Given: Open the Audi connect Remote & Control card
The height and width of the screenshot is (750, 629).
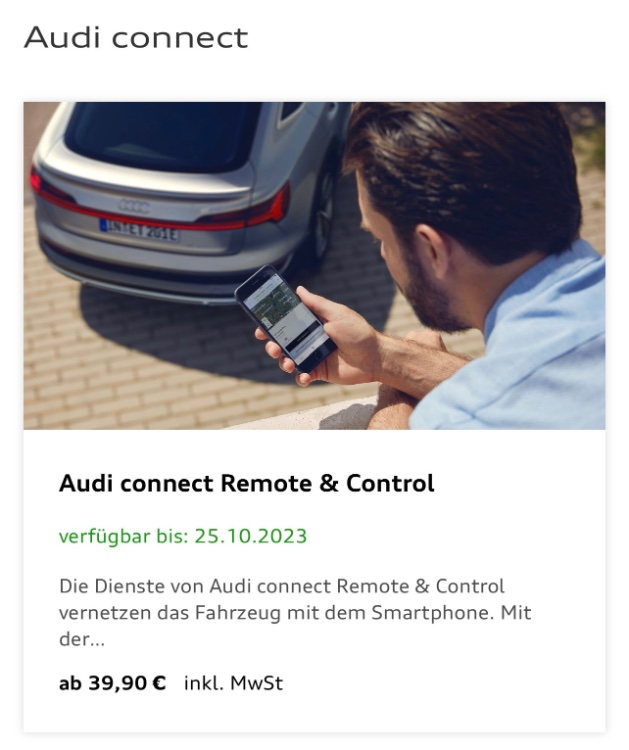Looking at the screenshot, I should (247, 484).
